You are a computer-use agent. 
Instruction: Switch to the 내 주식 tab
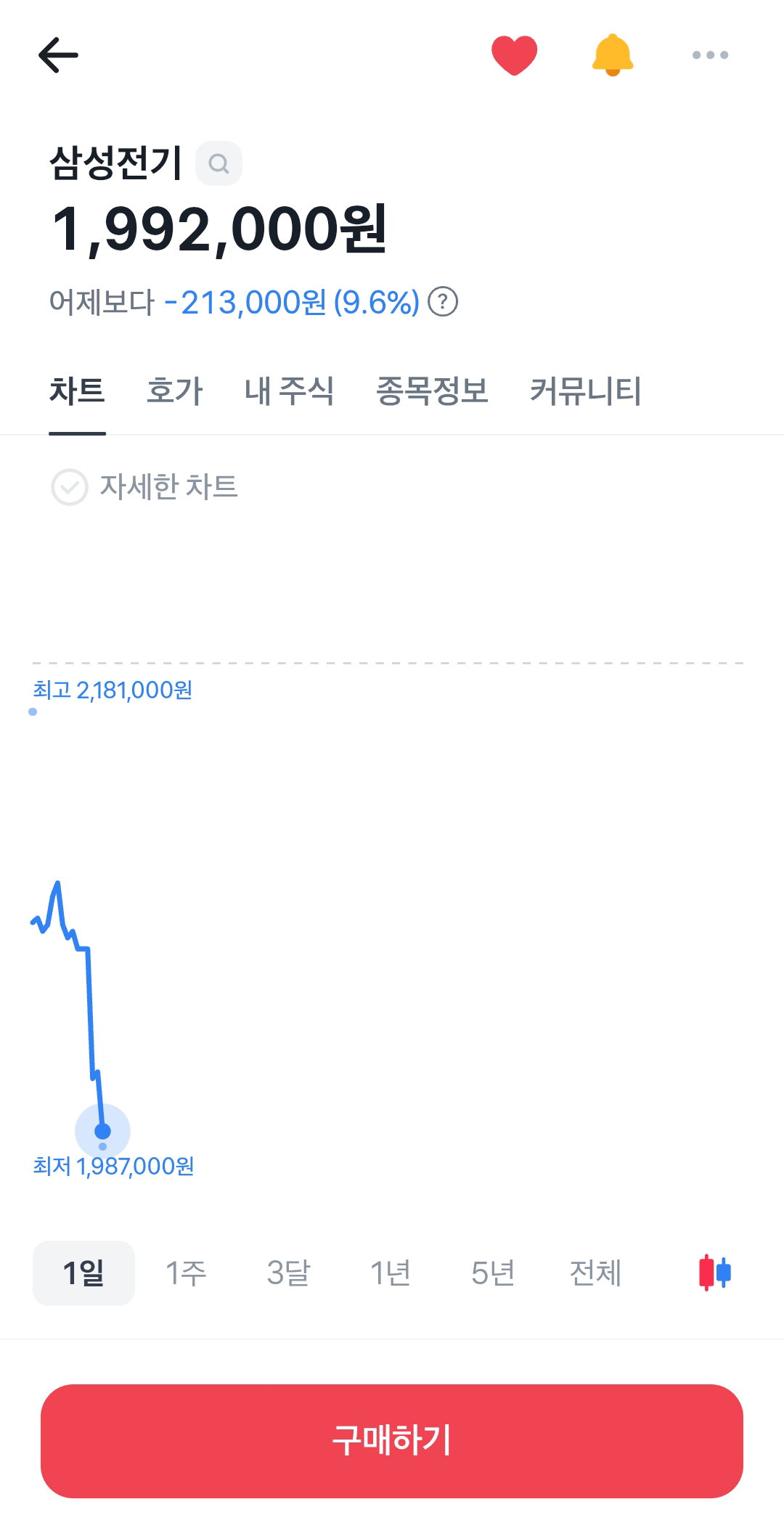click(289, 391)
